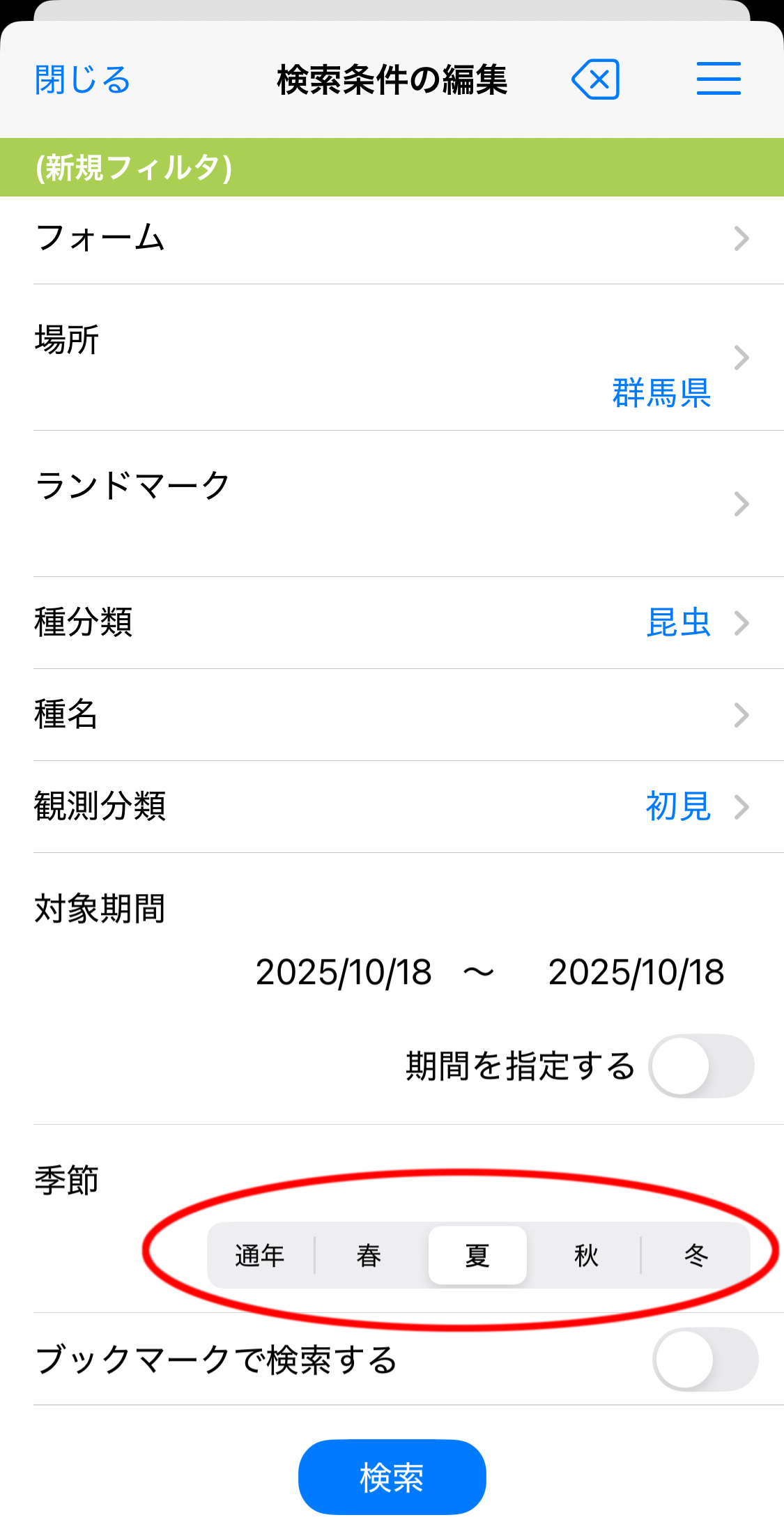Tap the blue 検索 button

tap(392, 1477)
